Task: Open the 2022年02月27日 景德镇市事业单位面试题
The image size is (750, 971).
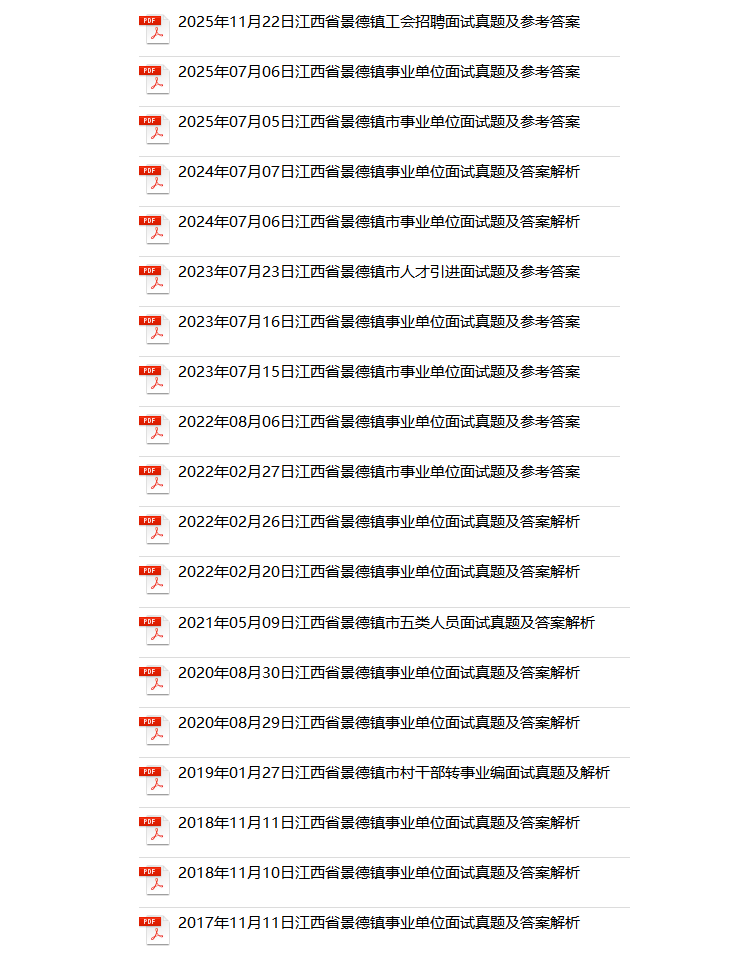Action: click(379, 472)
